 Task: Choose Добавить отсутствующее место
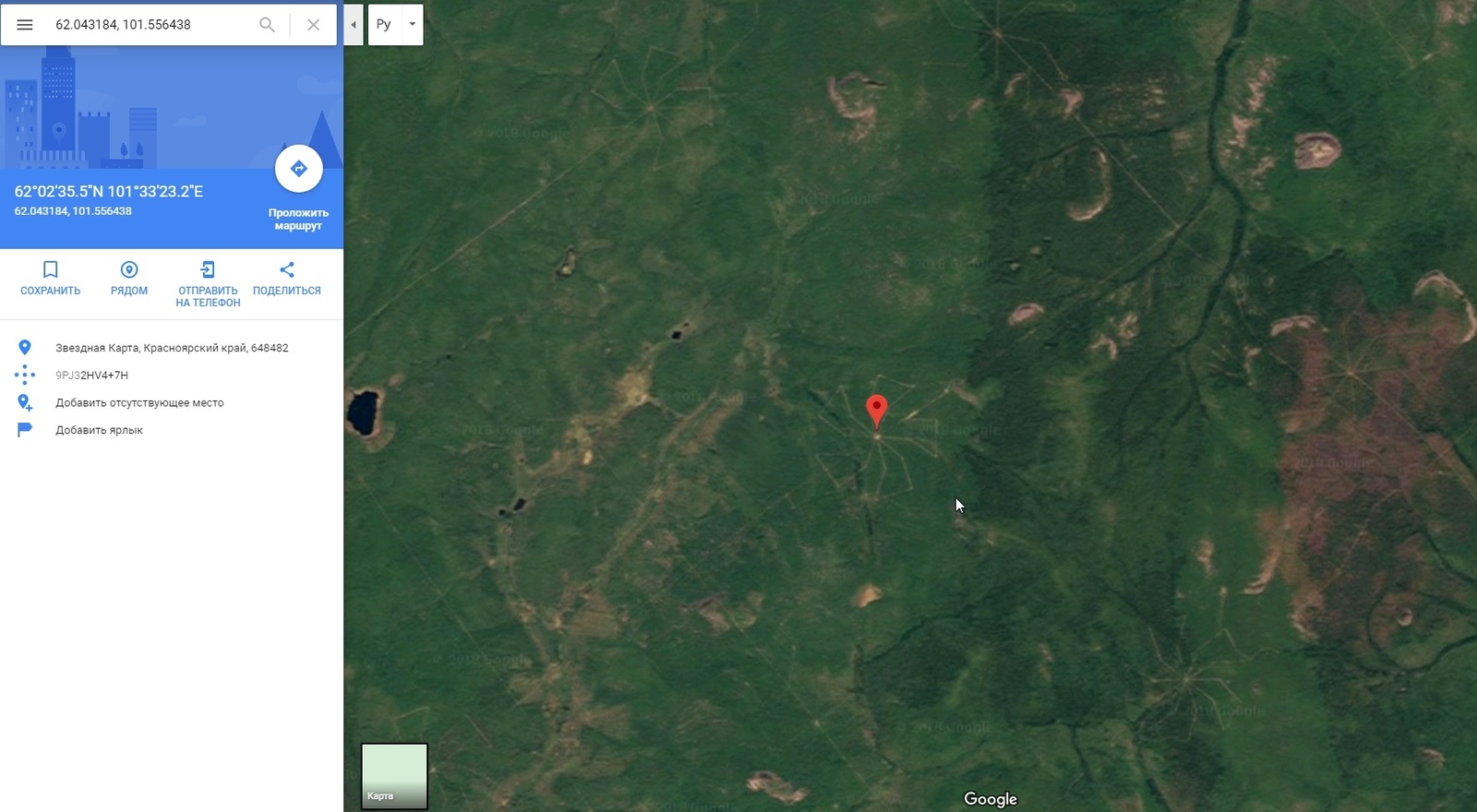139,403
